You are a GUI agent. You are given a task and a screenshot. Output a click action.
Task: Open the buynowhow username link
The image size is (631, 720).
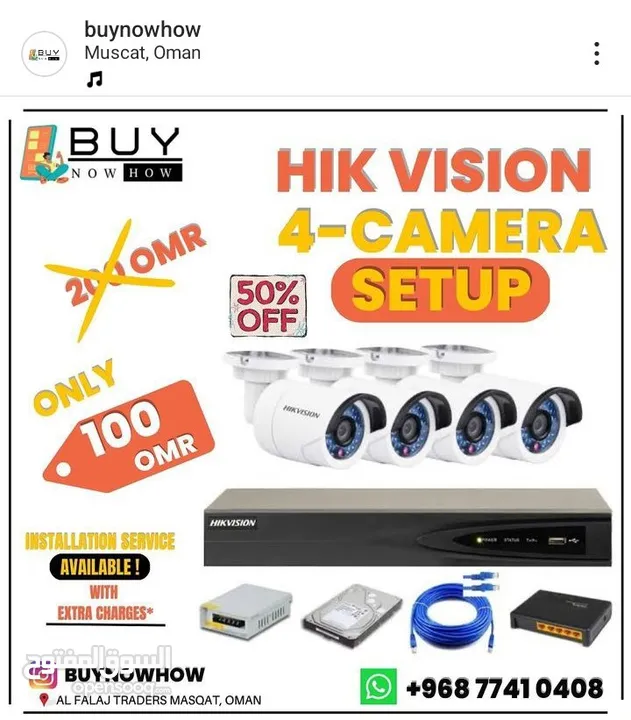coord(142,30)
